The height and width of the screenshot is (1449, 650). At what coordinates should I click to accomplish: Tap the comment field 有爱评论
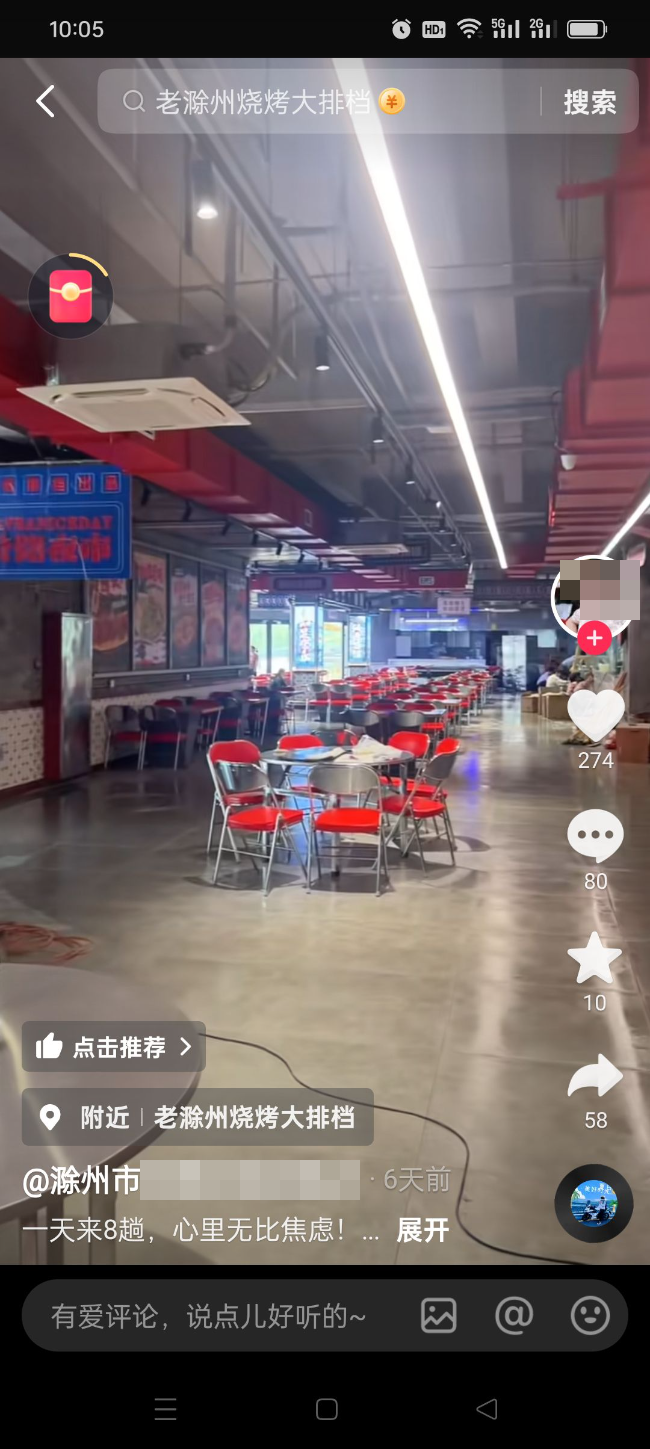[209, 1316]
